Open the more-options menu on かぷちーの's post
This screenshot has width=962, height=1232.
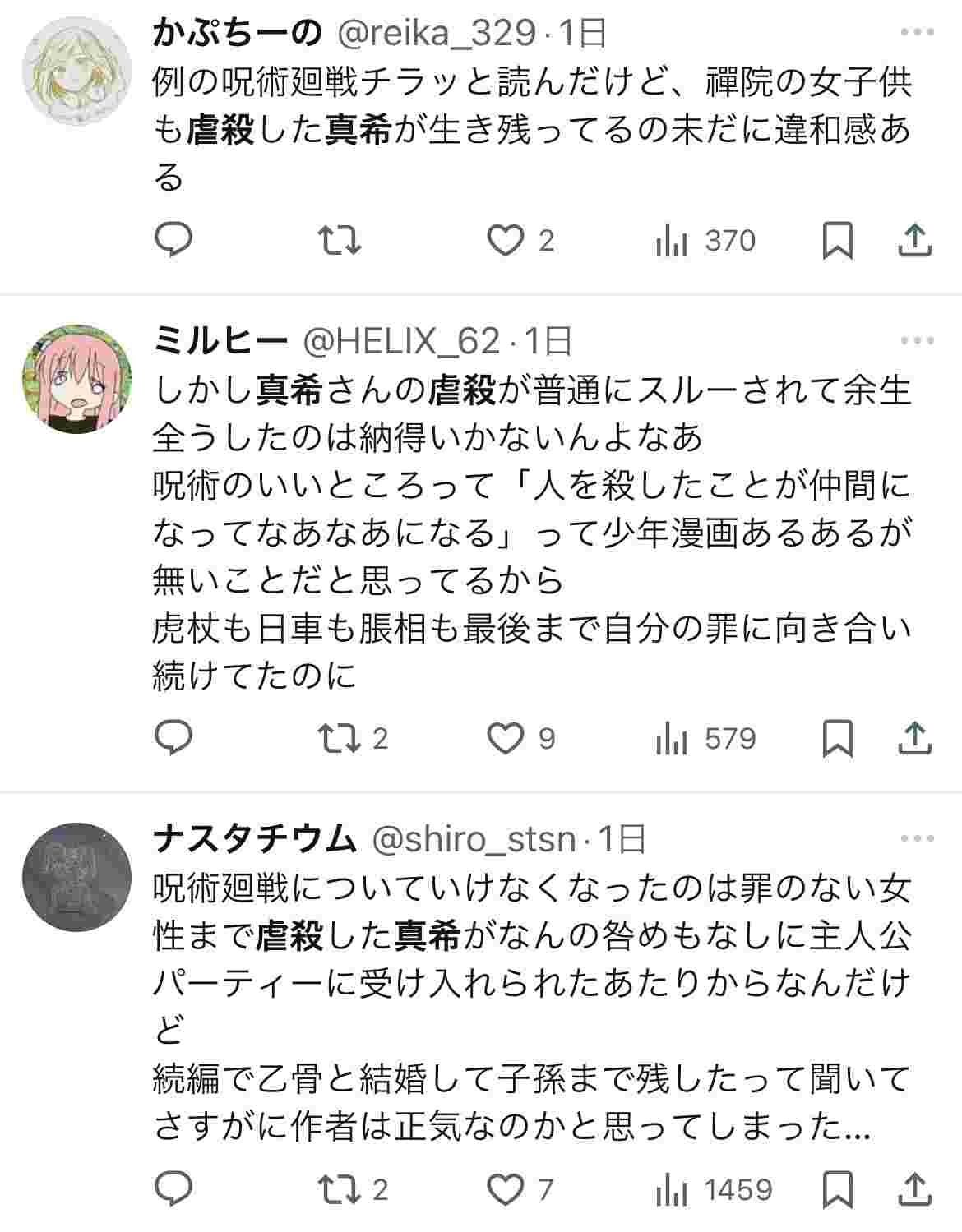pos(918,33)
